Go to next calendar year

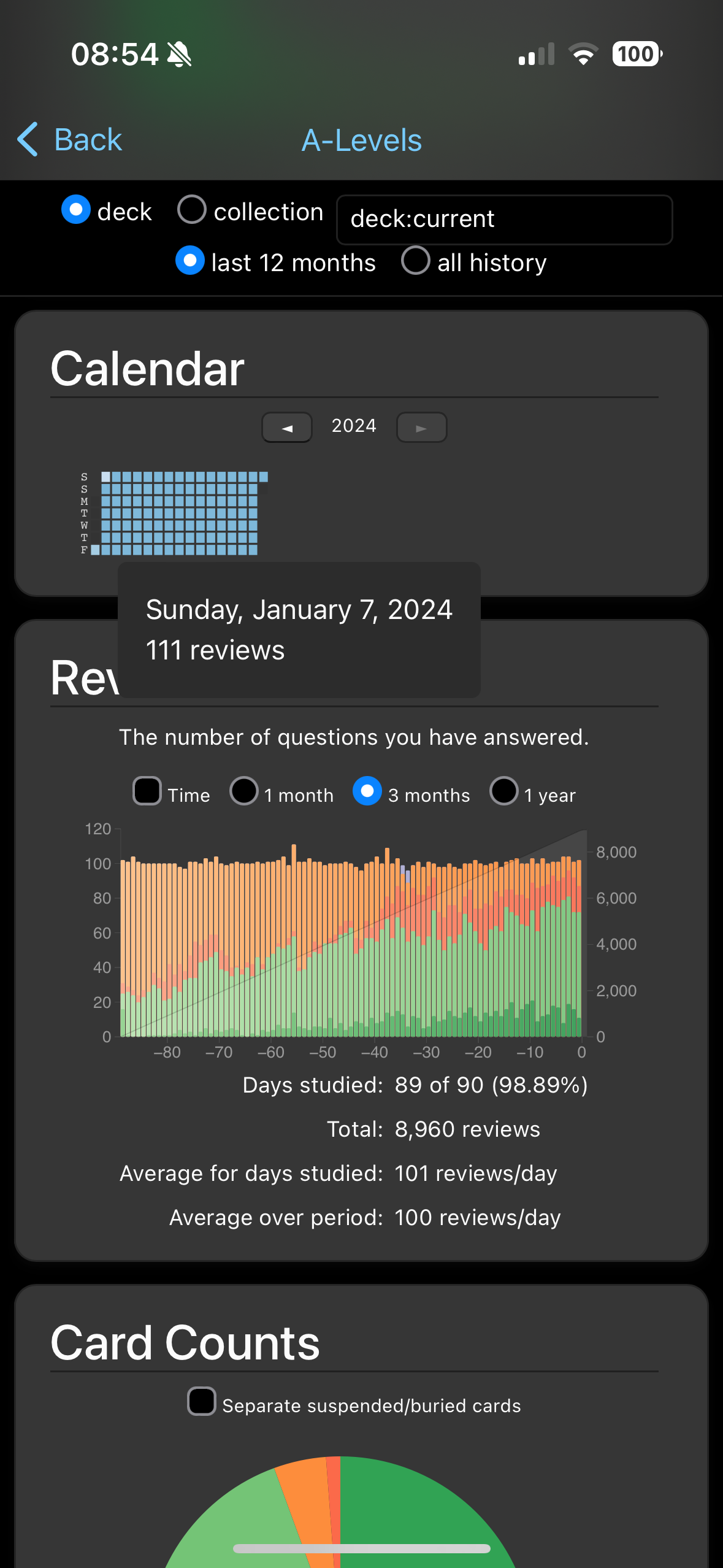tap(422, 428)
